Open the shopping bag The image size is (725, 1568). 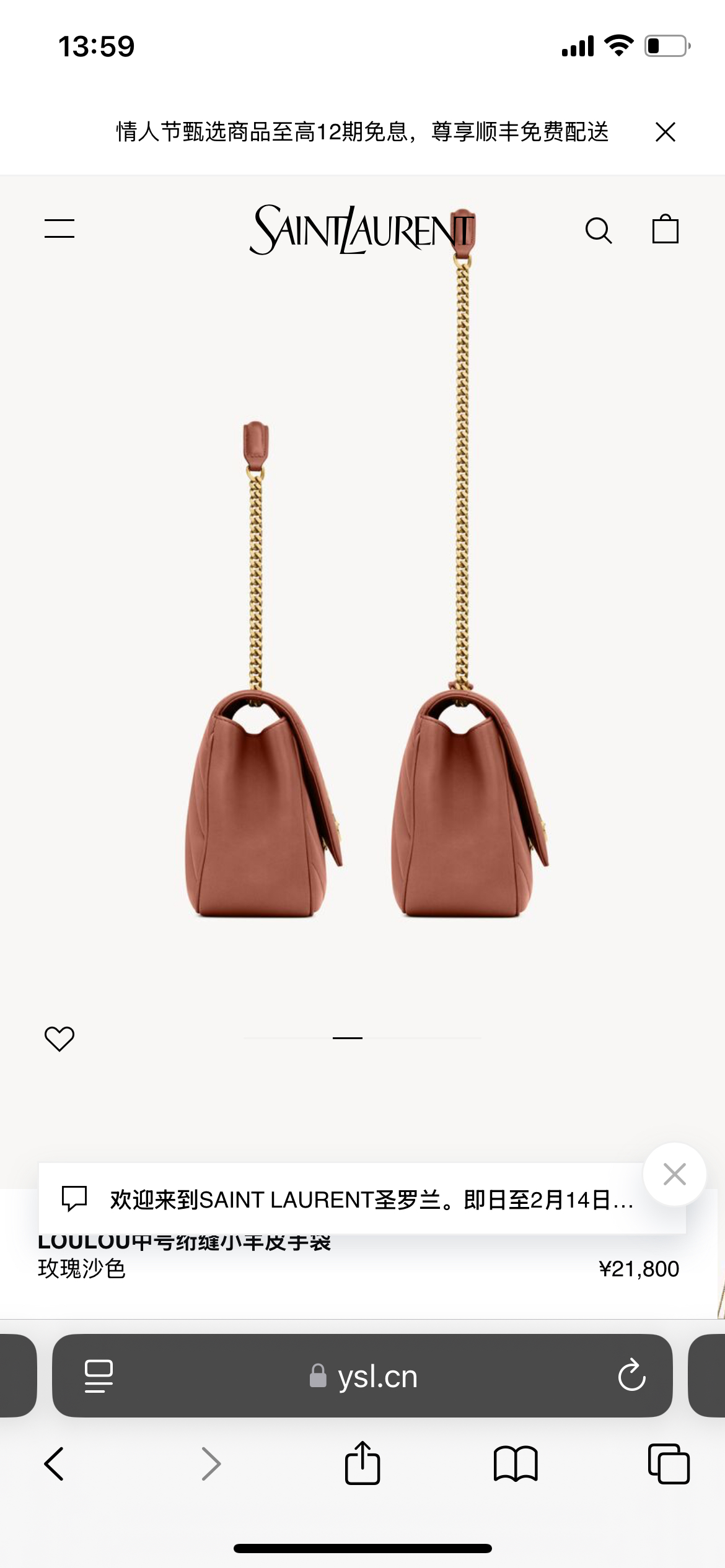[x=666, y=230]
